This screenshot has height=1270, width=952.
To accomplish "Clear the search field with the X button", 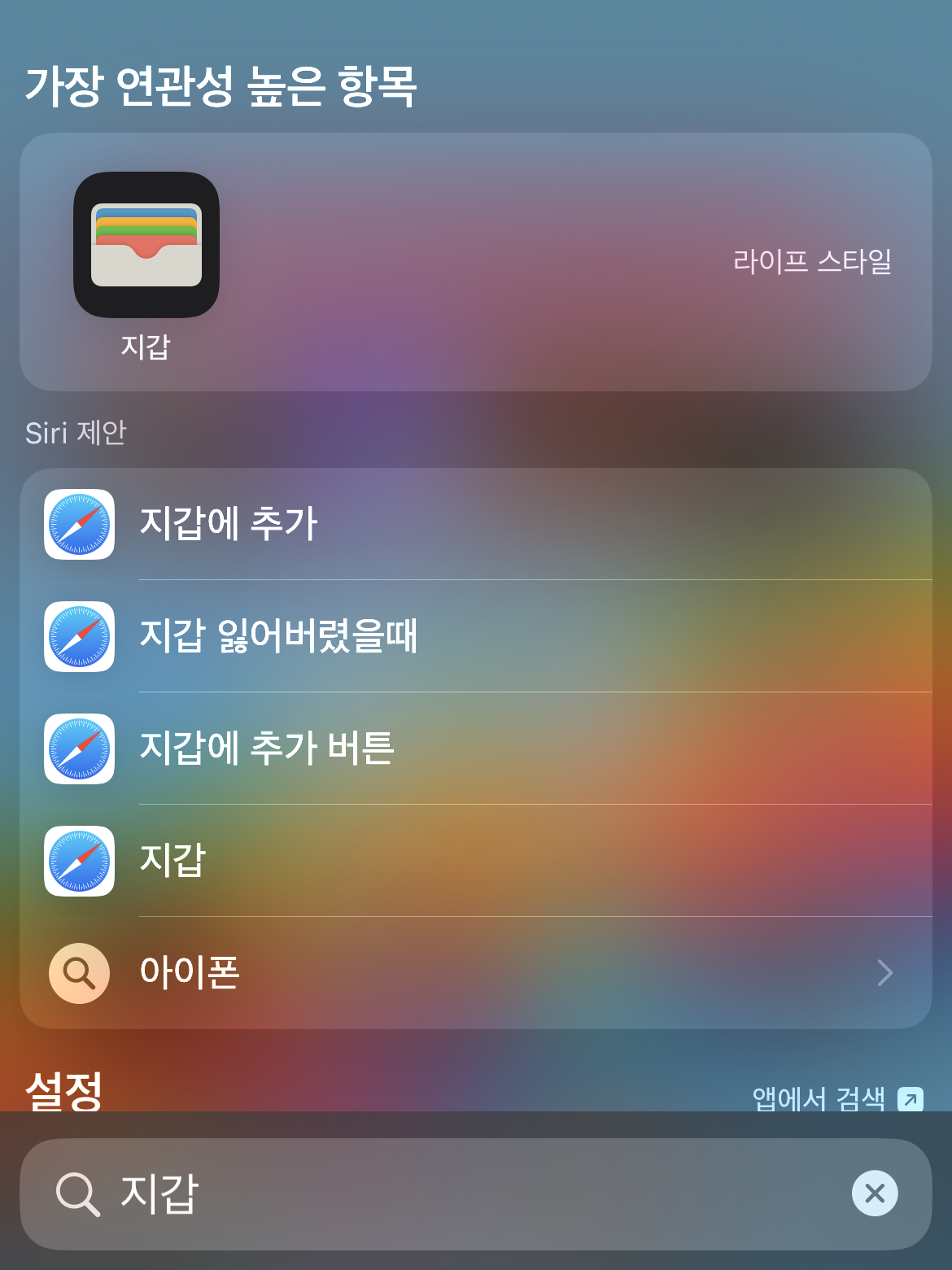I will click(875, 1194).
